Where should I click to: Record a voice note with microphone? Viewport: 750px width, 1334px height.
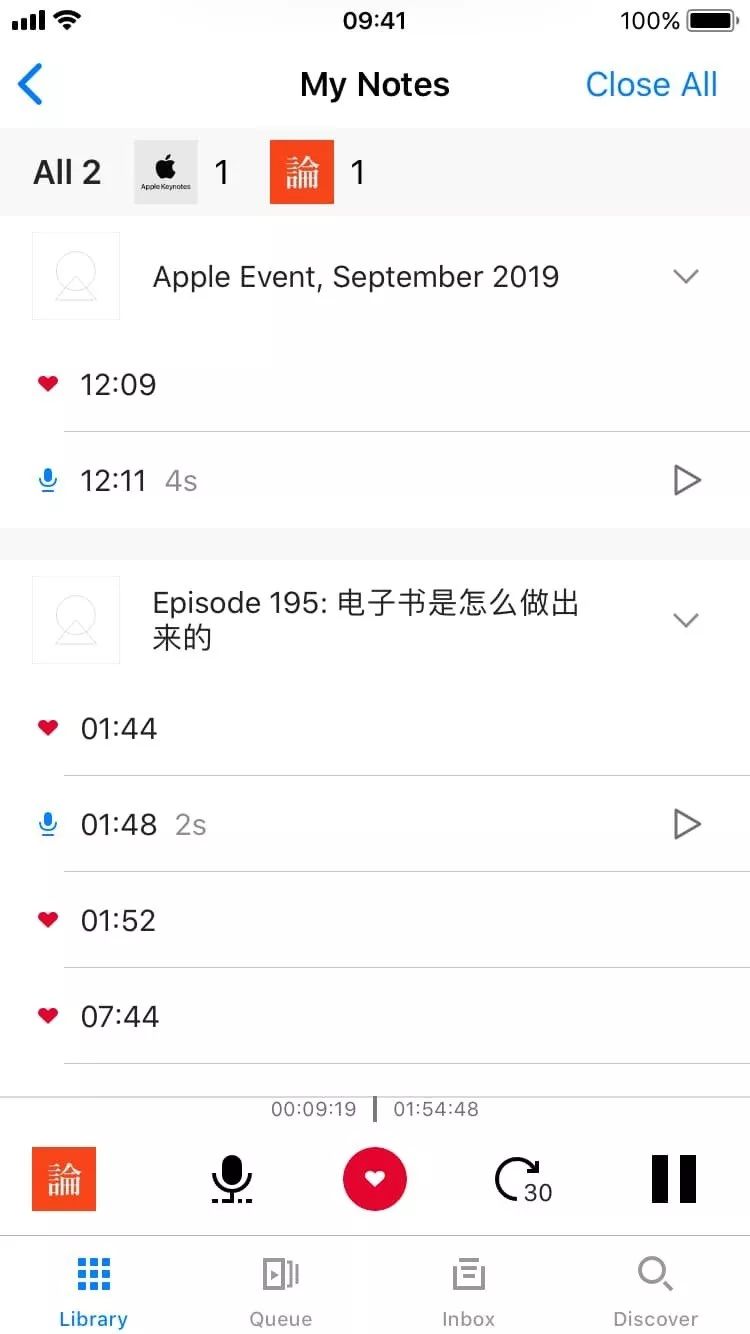232,1179
